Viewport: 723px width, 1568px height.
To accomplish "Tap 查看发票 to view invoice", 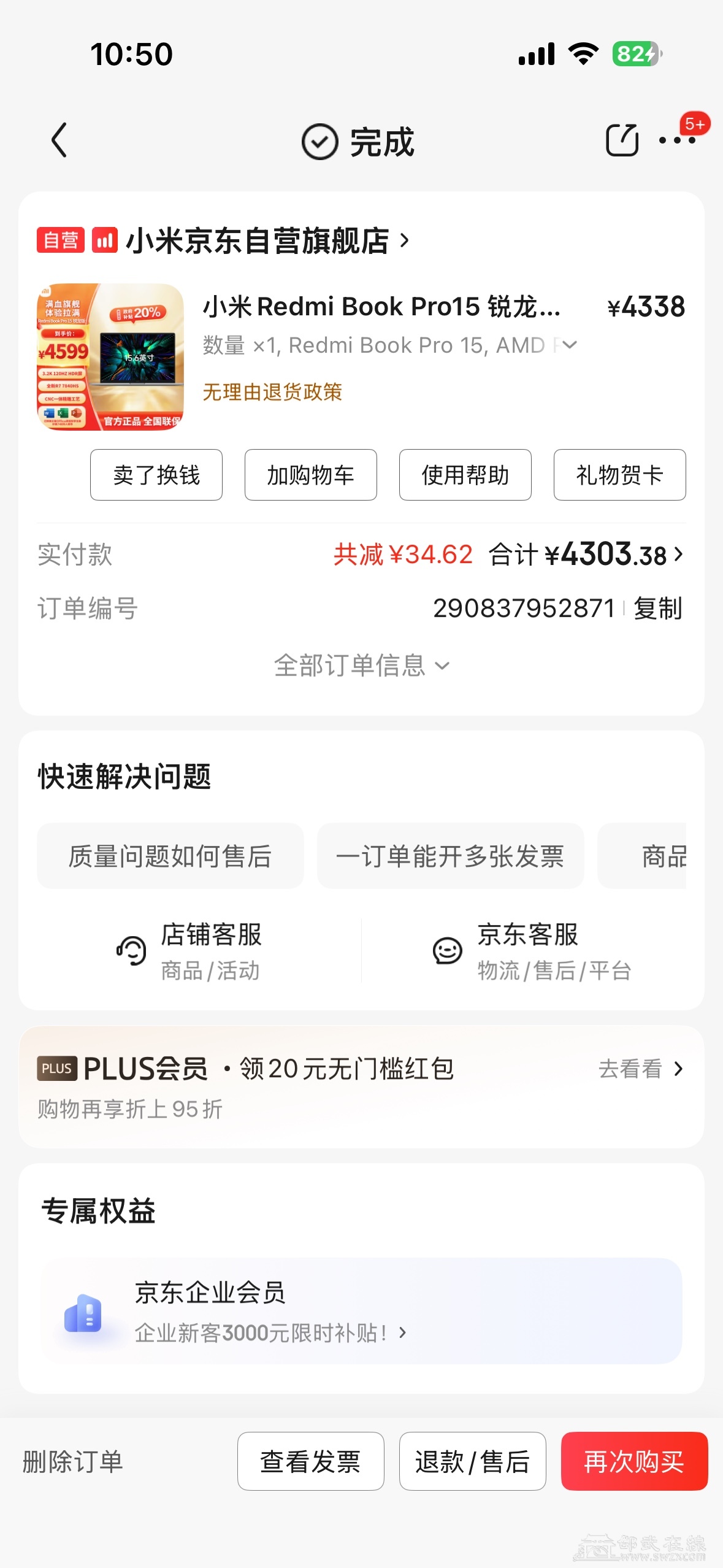I will coord(310,1461).
